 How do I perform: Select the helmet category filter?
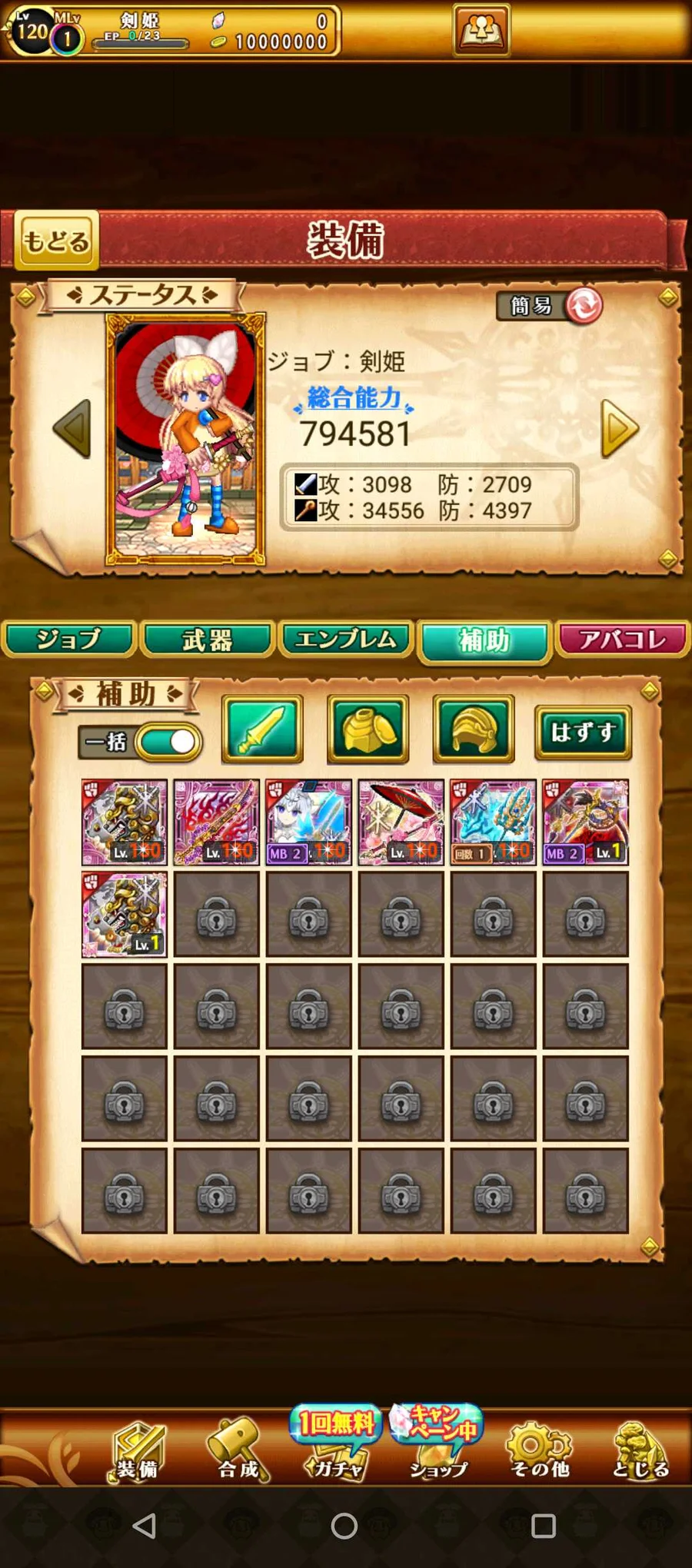pyautogui.click(x=474, y=729)
